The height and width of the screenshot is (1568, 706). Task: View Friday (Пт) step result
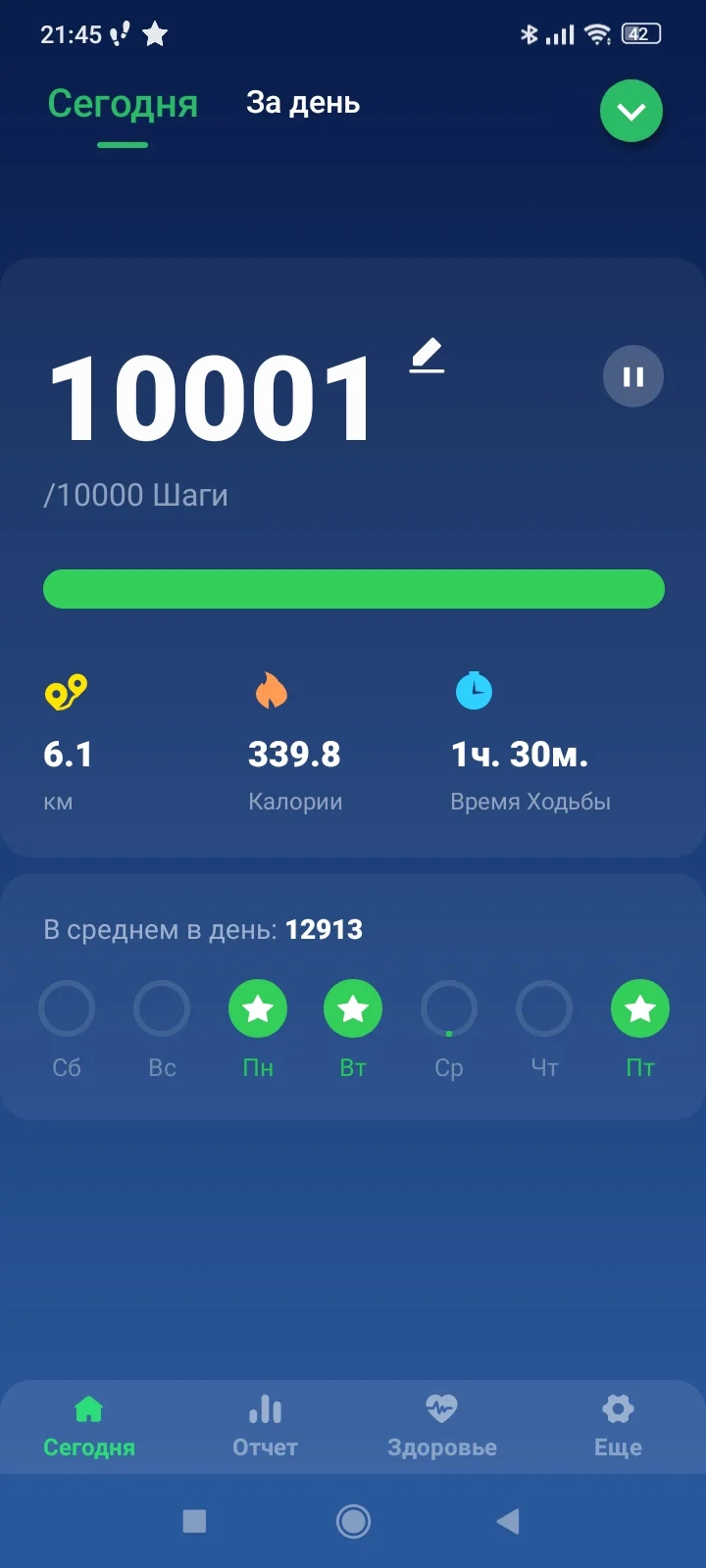640,1008
